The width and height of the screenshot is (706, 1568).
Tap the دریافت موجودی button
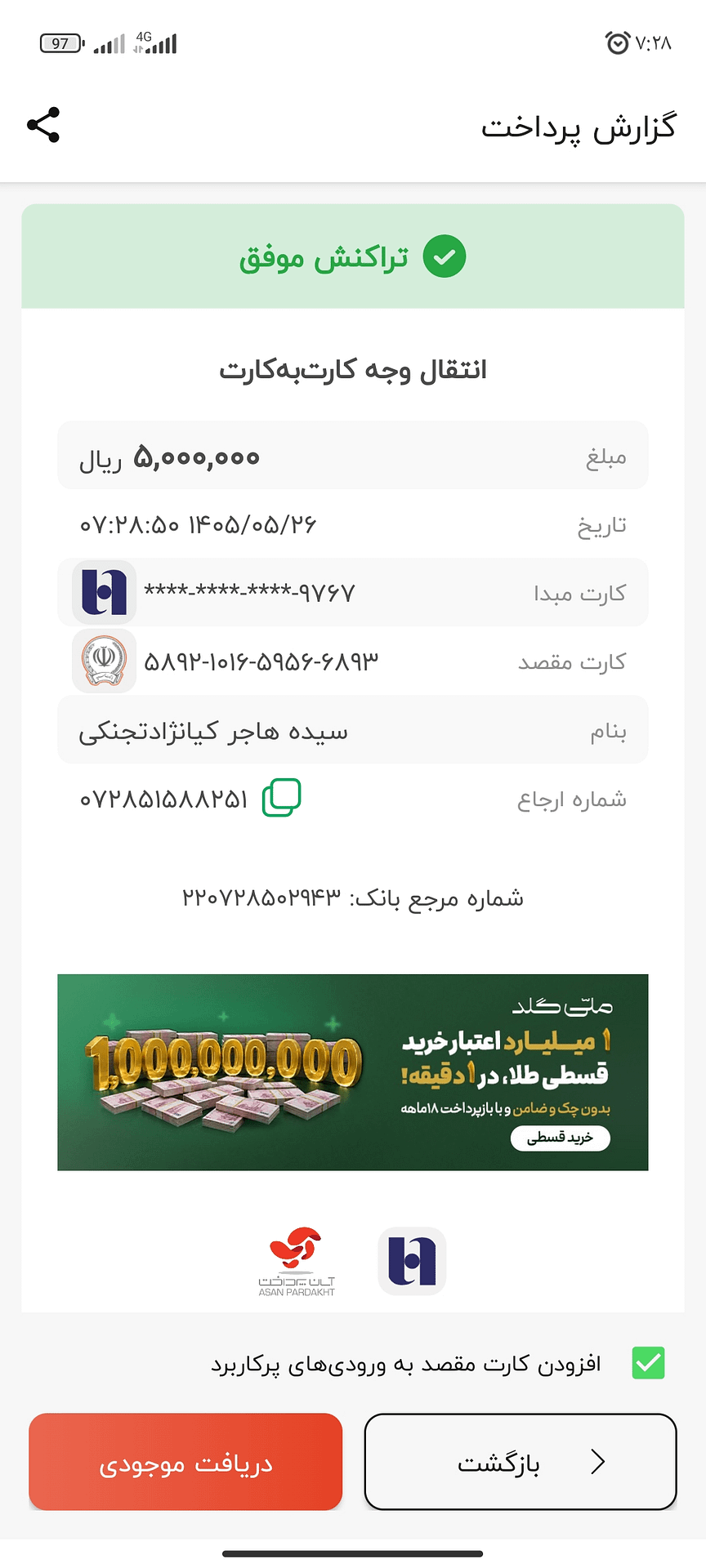coord(185,1462)
